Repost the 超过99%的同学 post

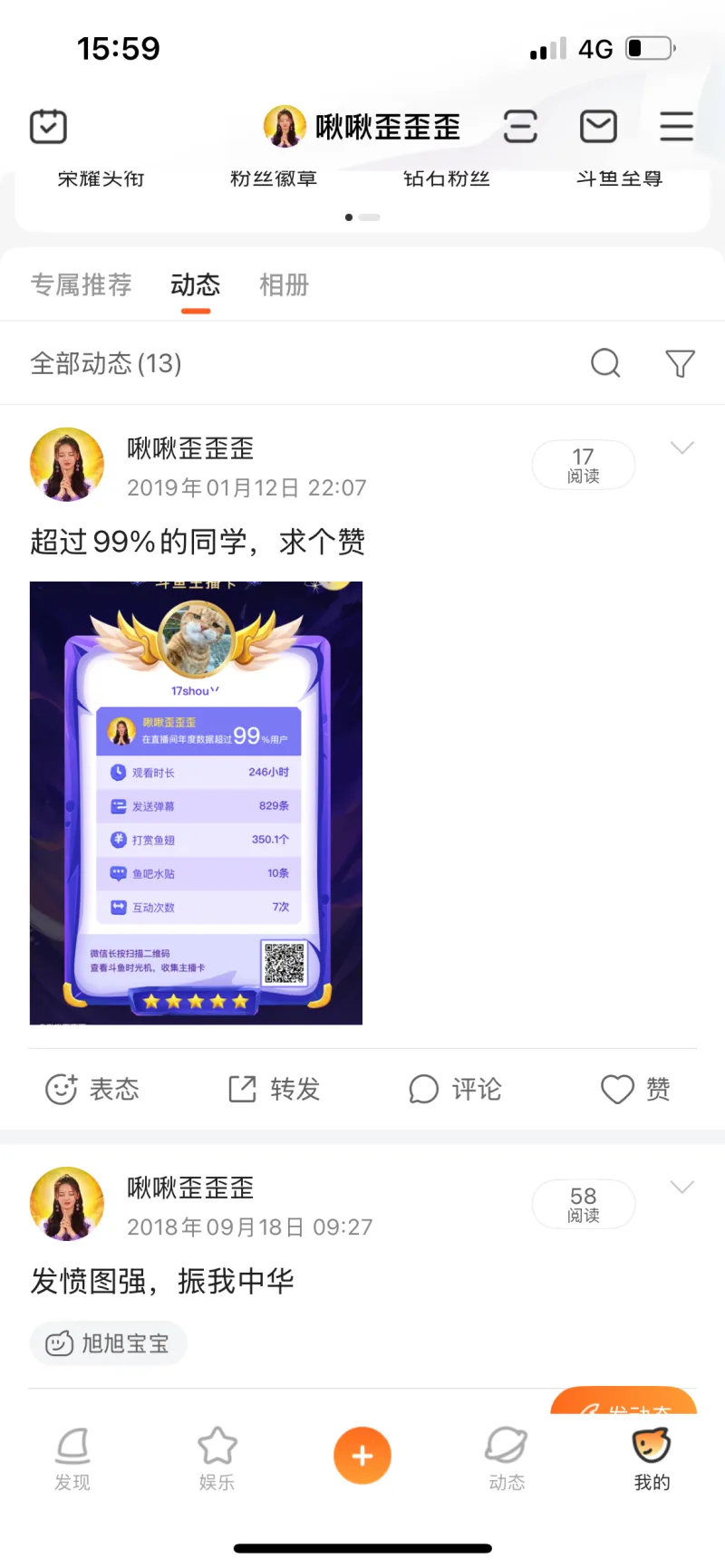[275, 1089]
